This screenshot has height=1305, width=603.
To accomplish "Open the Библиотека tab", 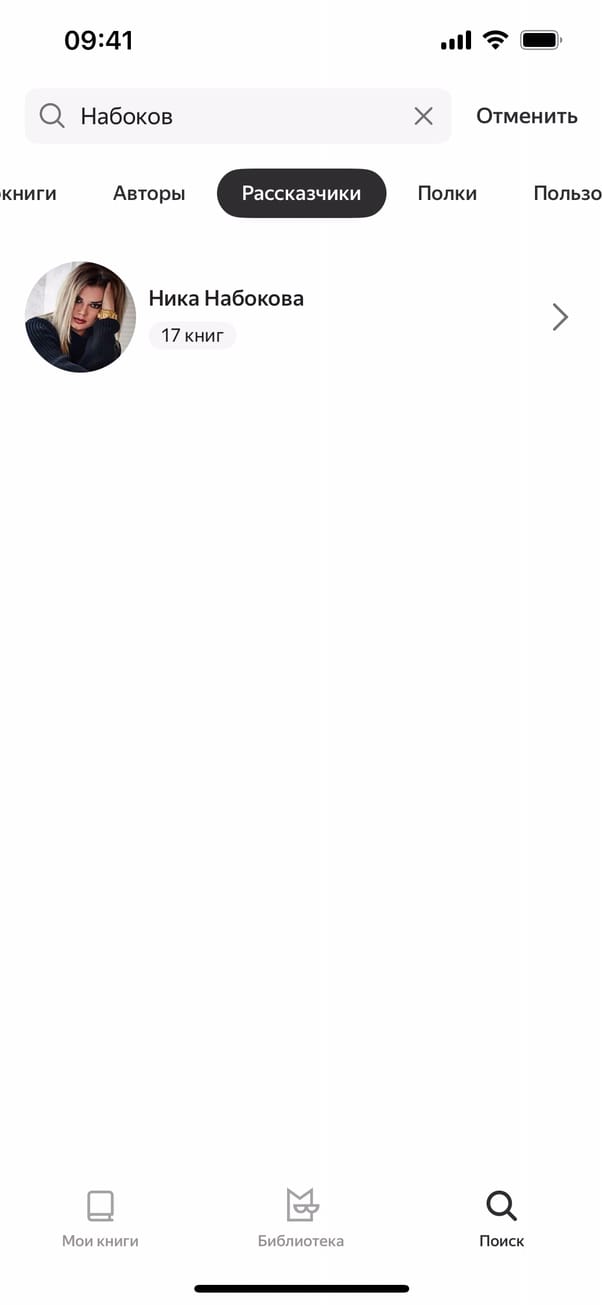I will pyautogui.click(x=301, y=1219).
